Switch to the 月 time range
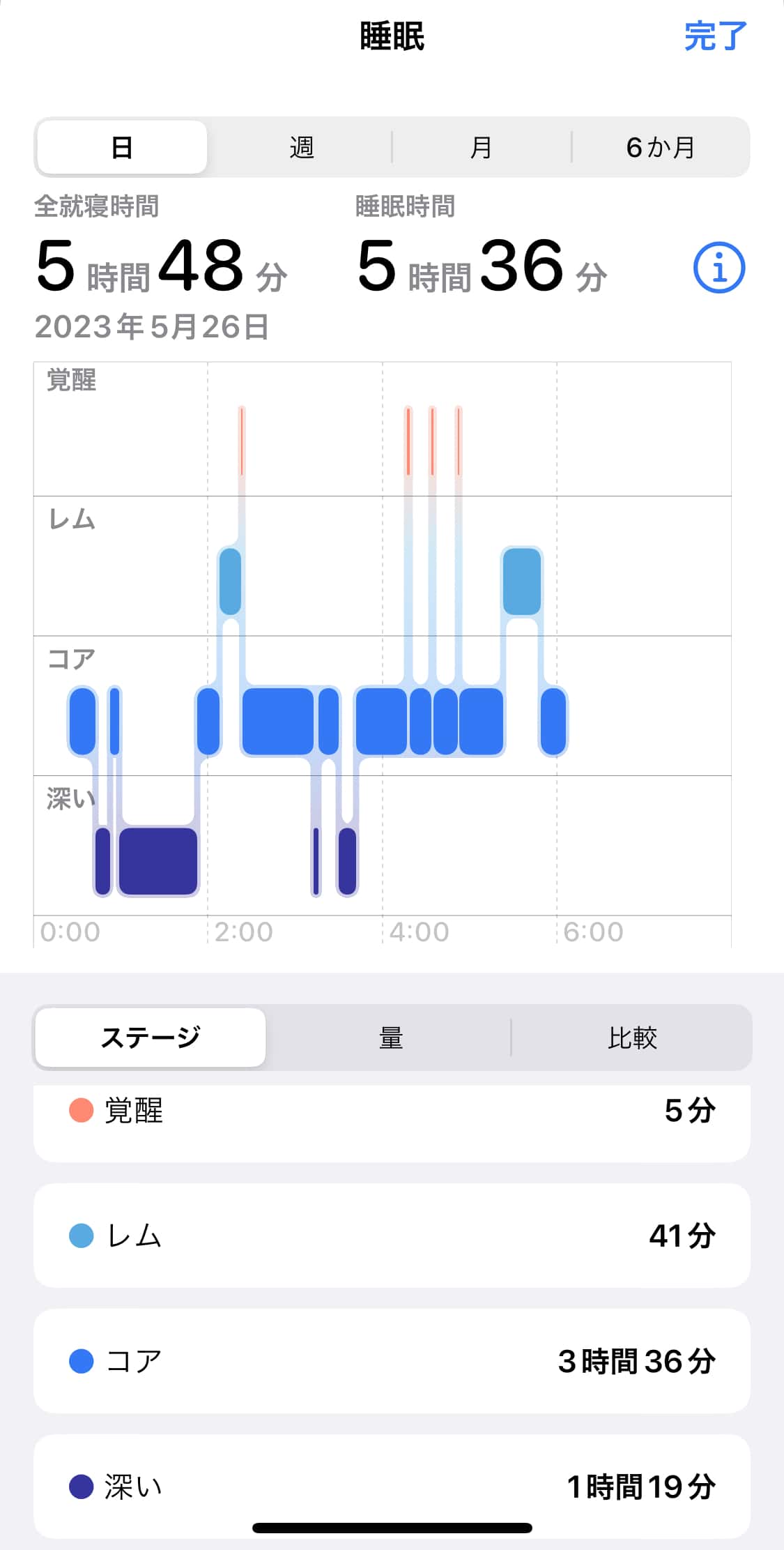 481,147
